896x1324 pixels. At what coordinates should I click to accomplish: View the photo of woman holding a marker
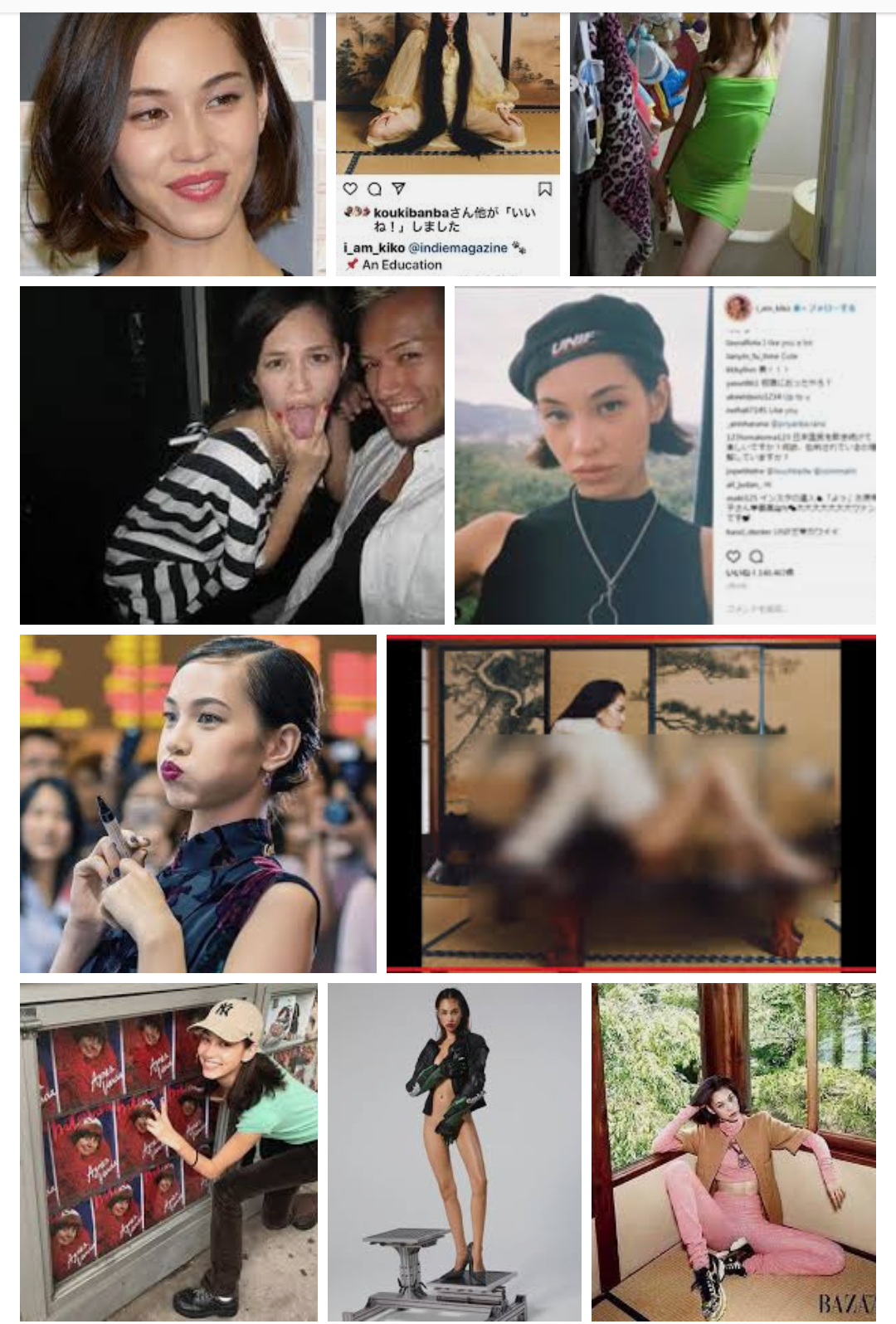197,803
